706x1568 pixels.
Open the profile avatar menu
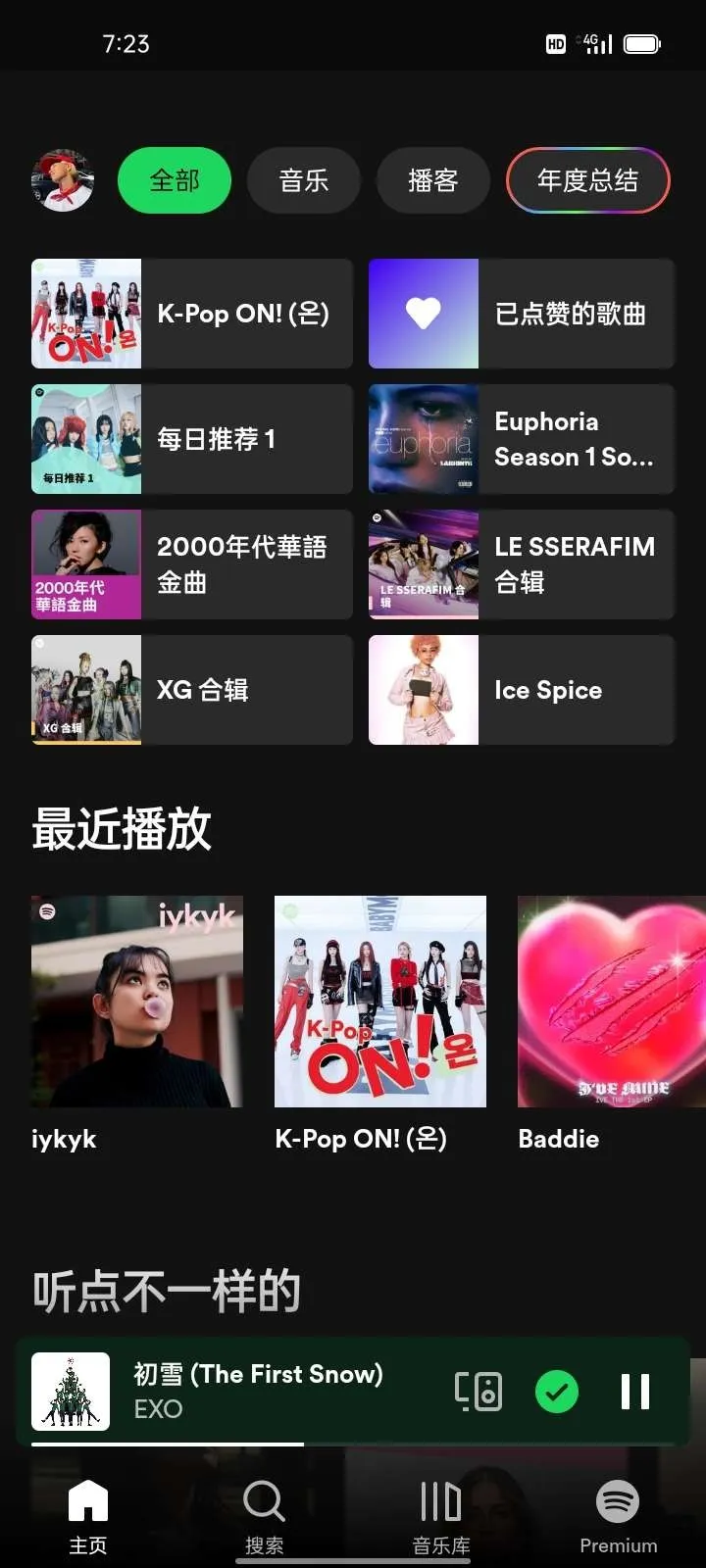pos(63,180)
